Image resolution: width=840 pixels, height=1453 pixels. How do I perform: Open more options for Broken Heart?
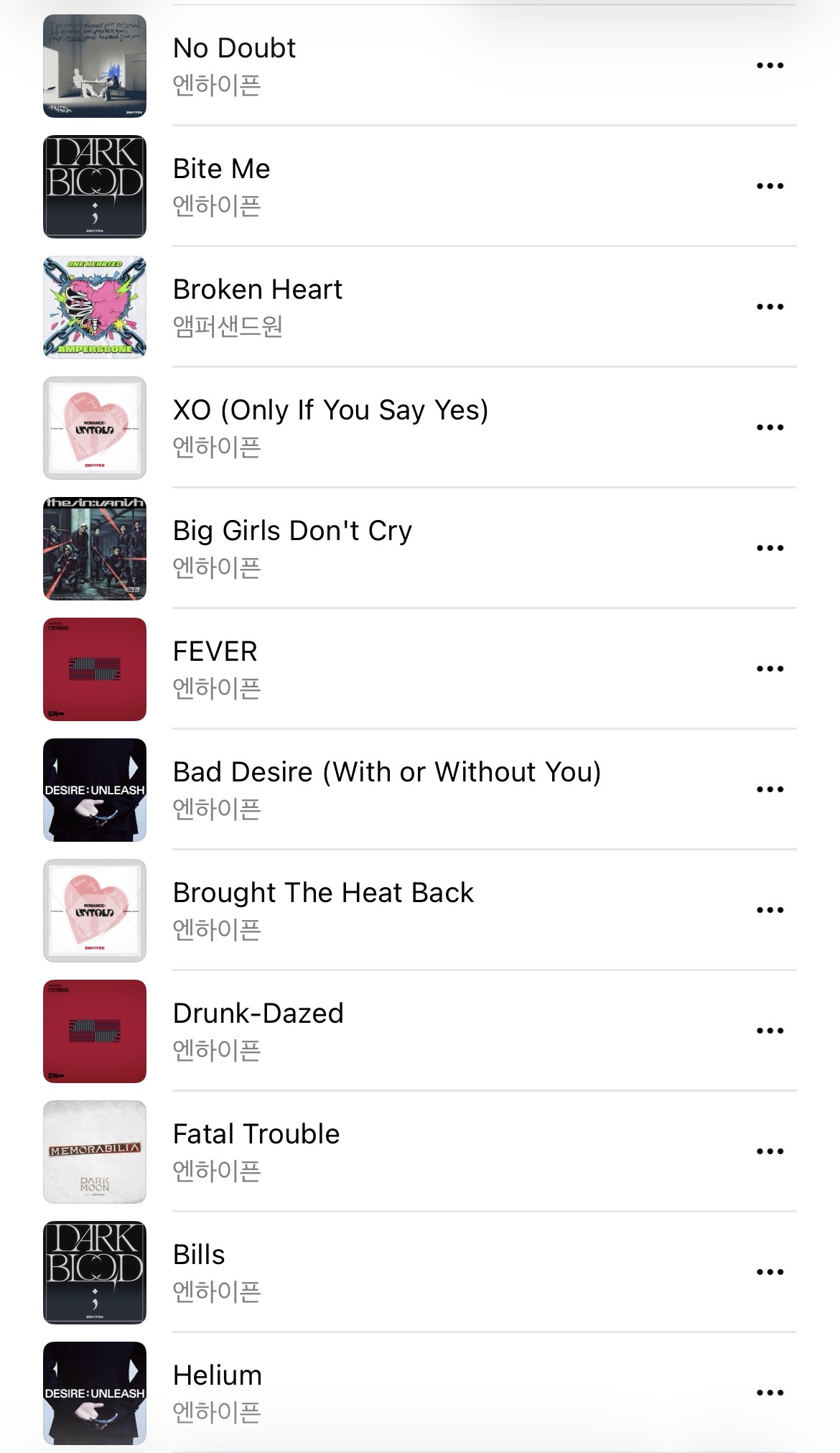[770, 307]
